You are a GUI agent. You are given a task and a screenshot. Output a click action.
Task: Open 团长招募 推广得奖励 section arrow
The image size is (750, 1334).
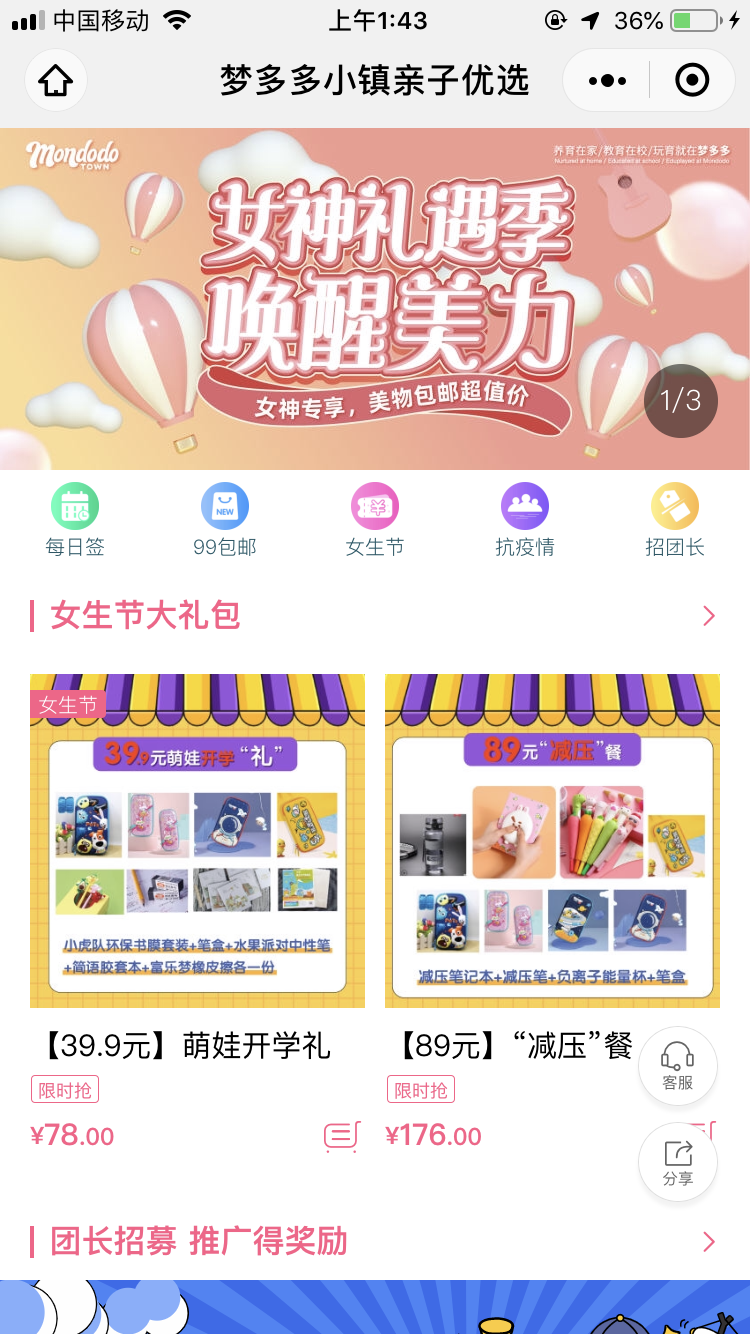[x=709, y=1242]
